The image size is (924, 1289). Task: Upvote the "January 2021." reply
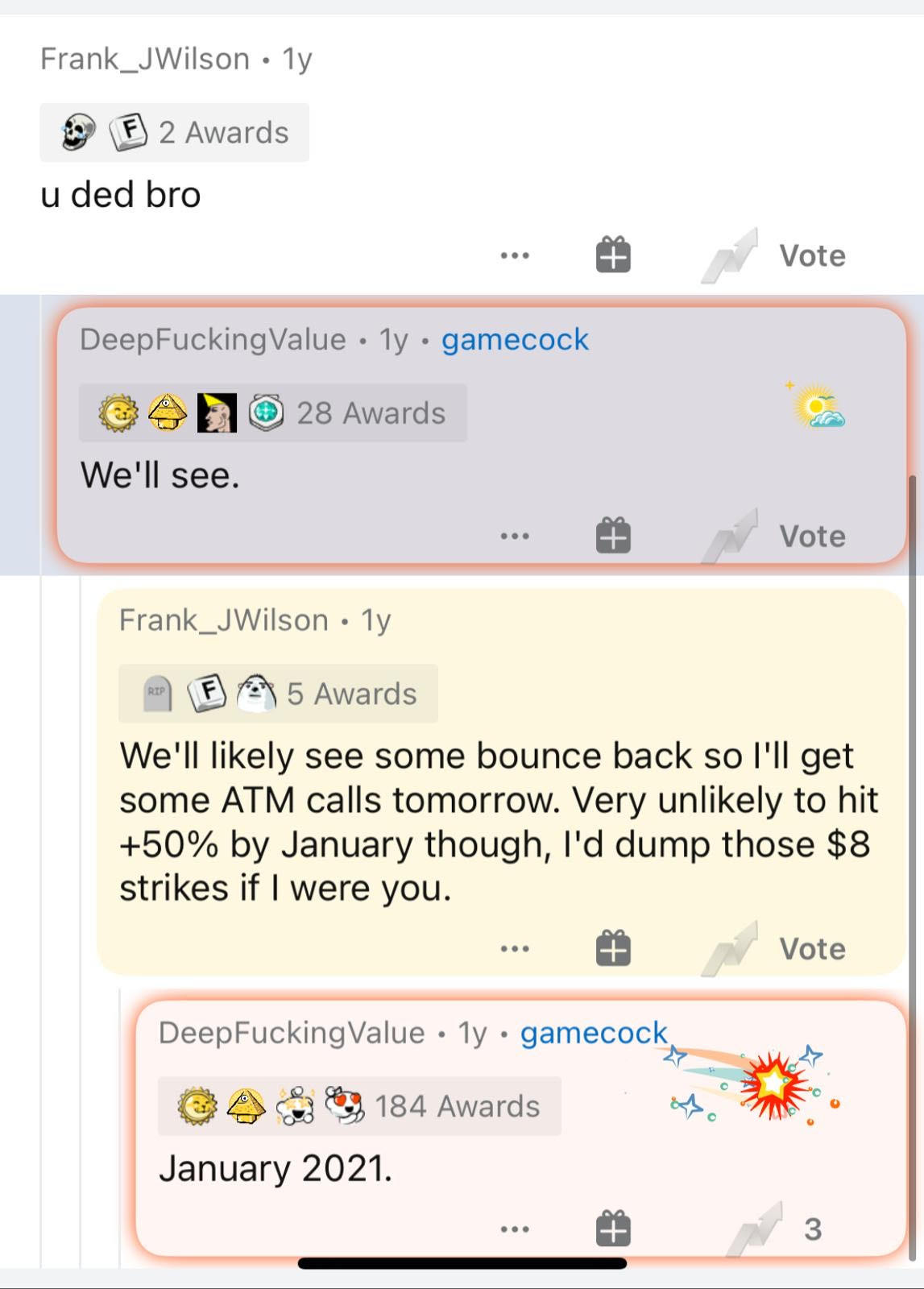click(755, 1229)
